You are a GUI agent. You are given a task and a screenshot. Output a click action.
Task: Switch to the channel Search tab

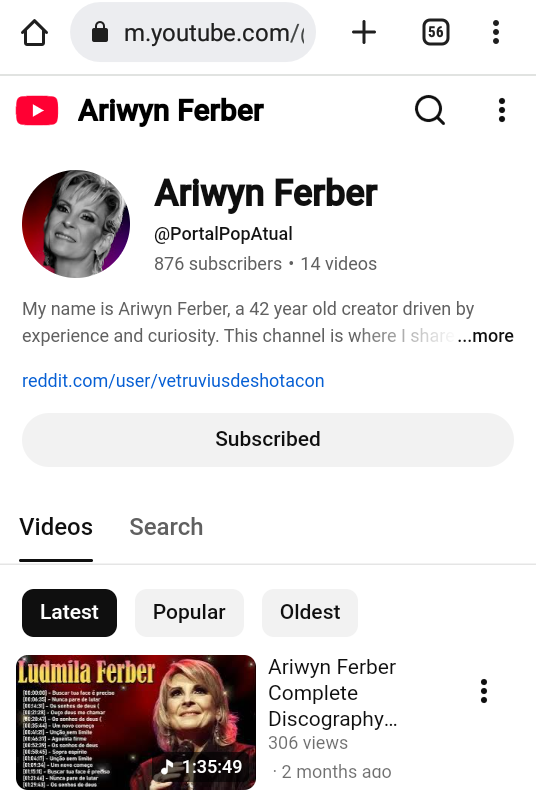pos(166,527)
